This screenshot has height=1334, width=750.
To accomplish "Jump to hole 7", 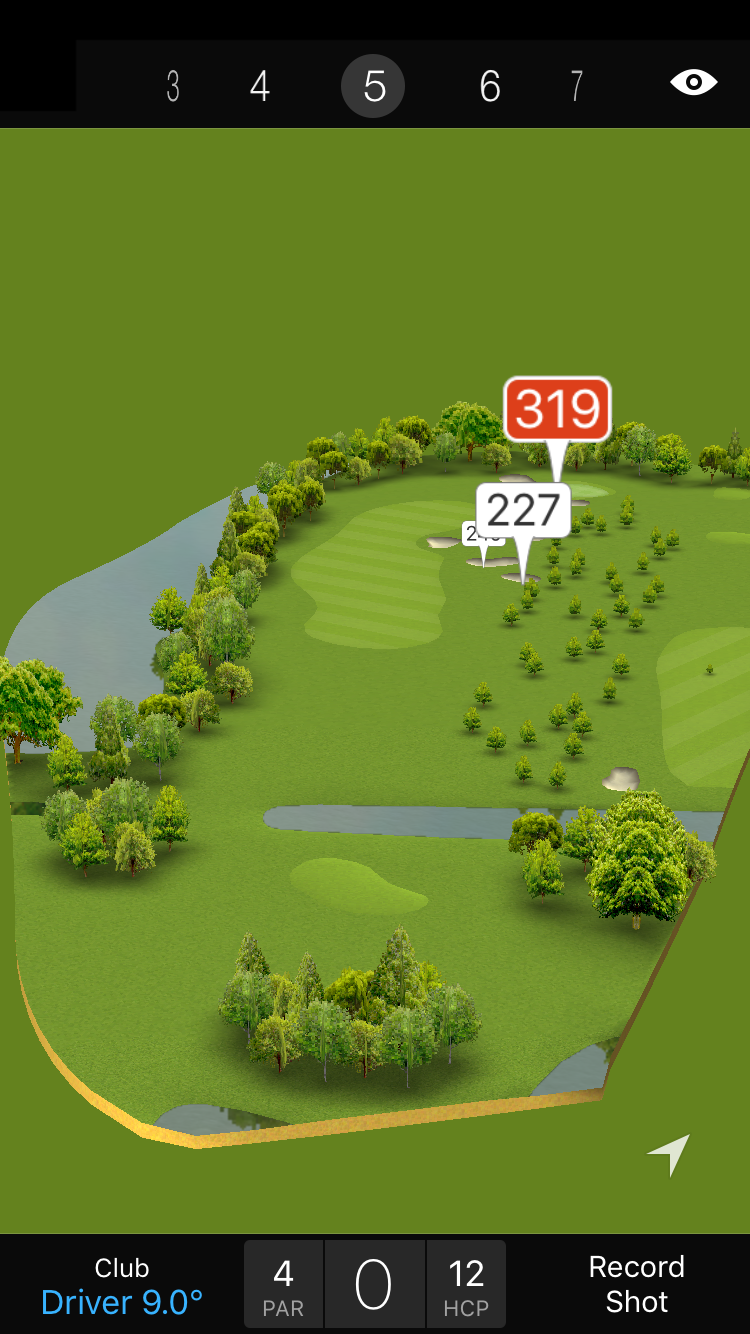I will click(x=576, y=86).
